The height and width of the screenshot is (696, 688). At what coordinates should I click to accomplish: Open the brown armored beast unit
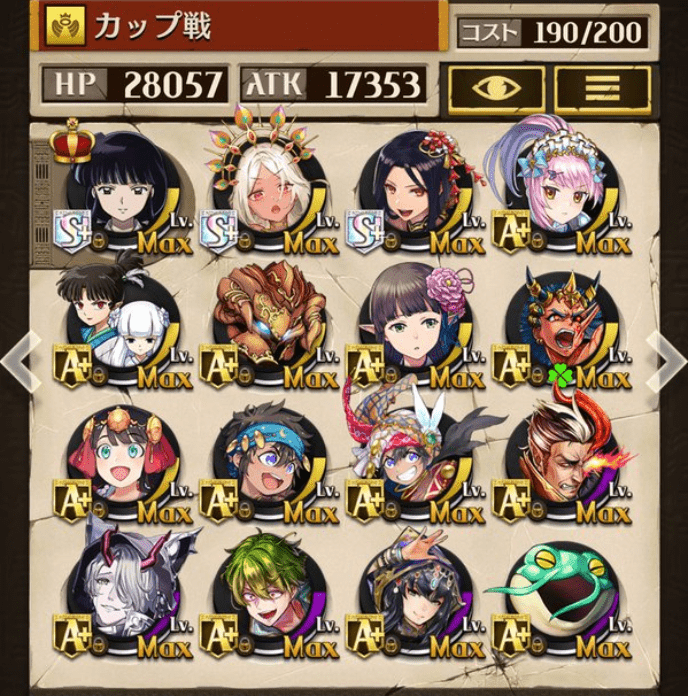[270, 320]
